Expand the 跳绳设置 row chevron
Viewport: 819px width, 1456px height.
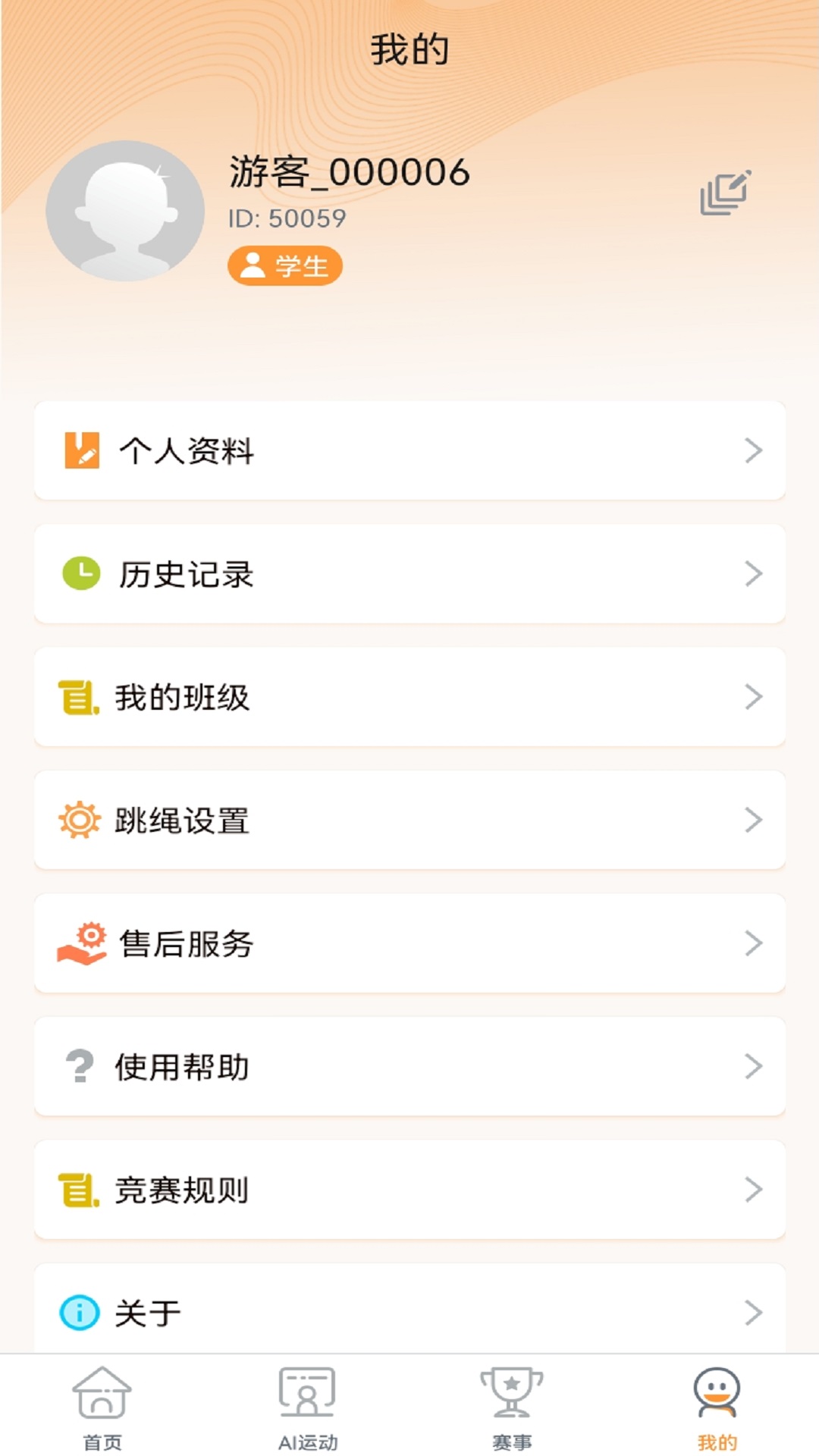[752, 819]
